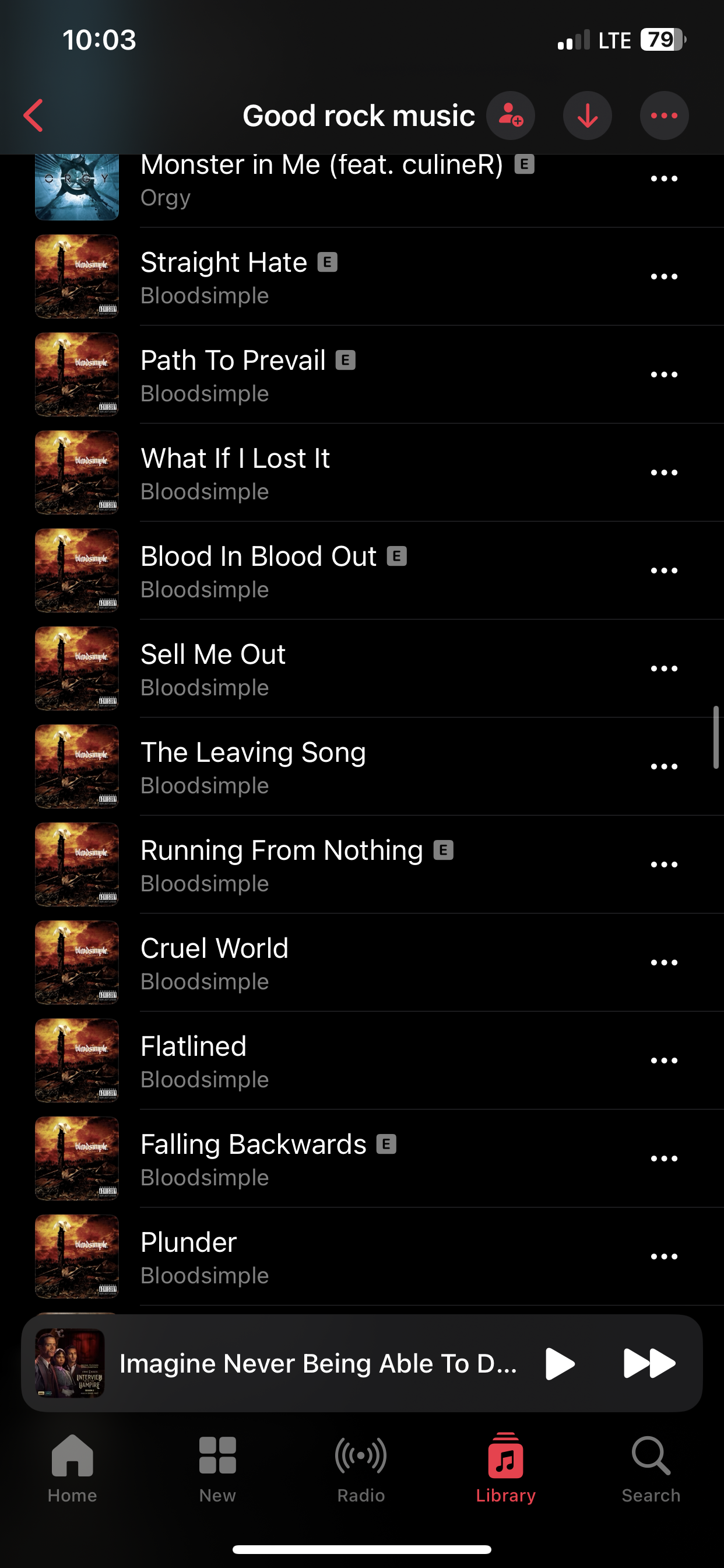Start The Leaving Song

coord(253,767)
